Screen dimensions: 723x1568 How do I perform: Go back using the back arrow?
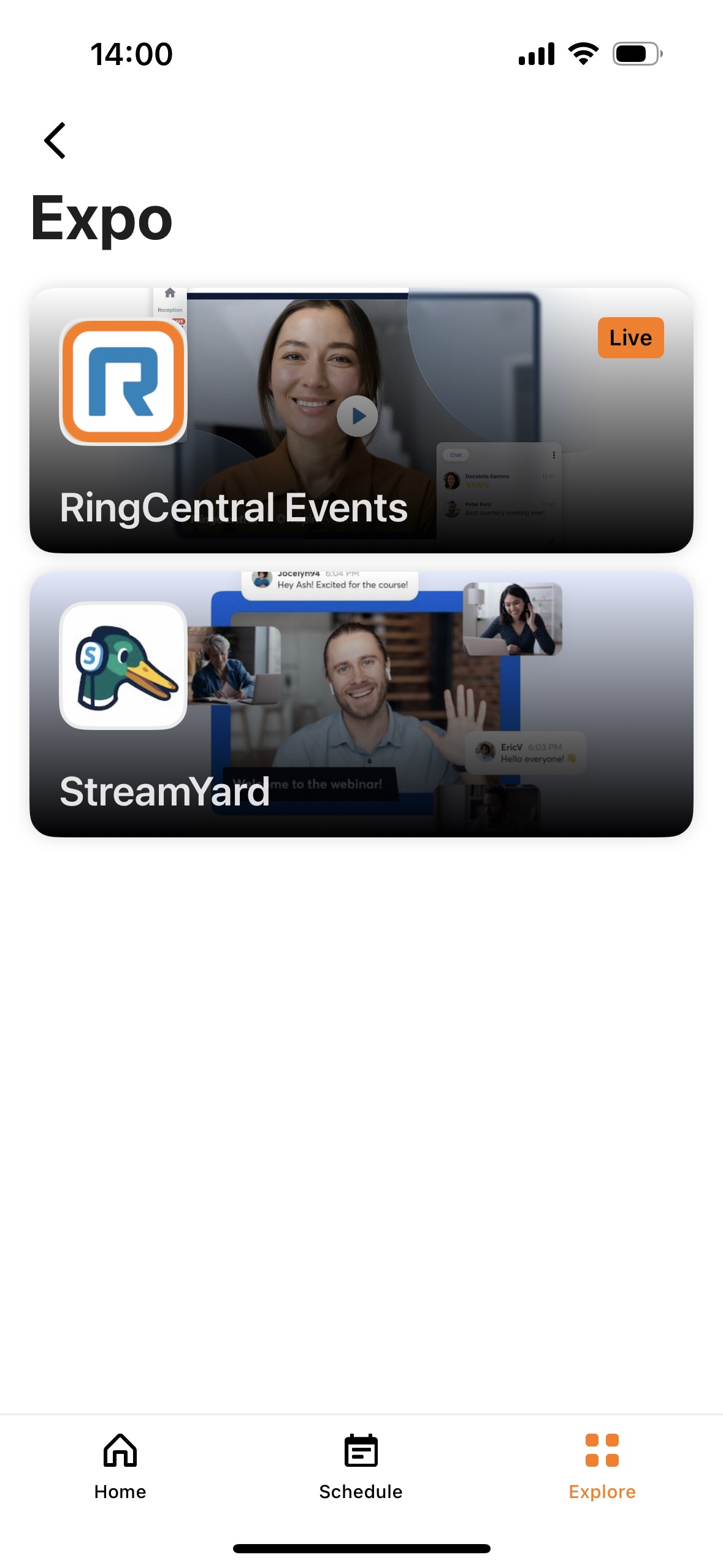[55, 140]
